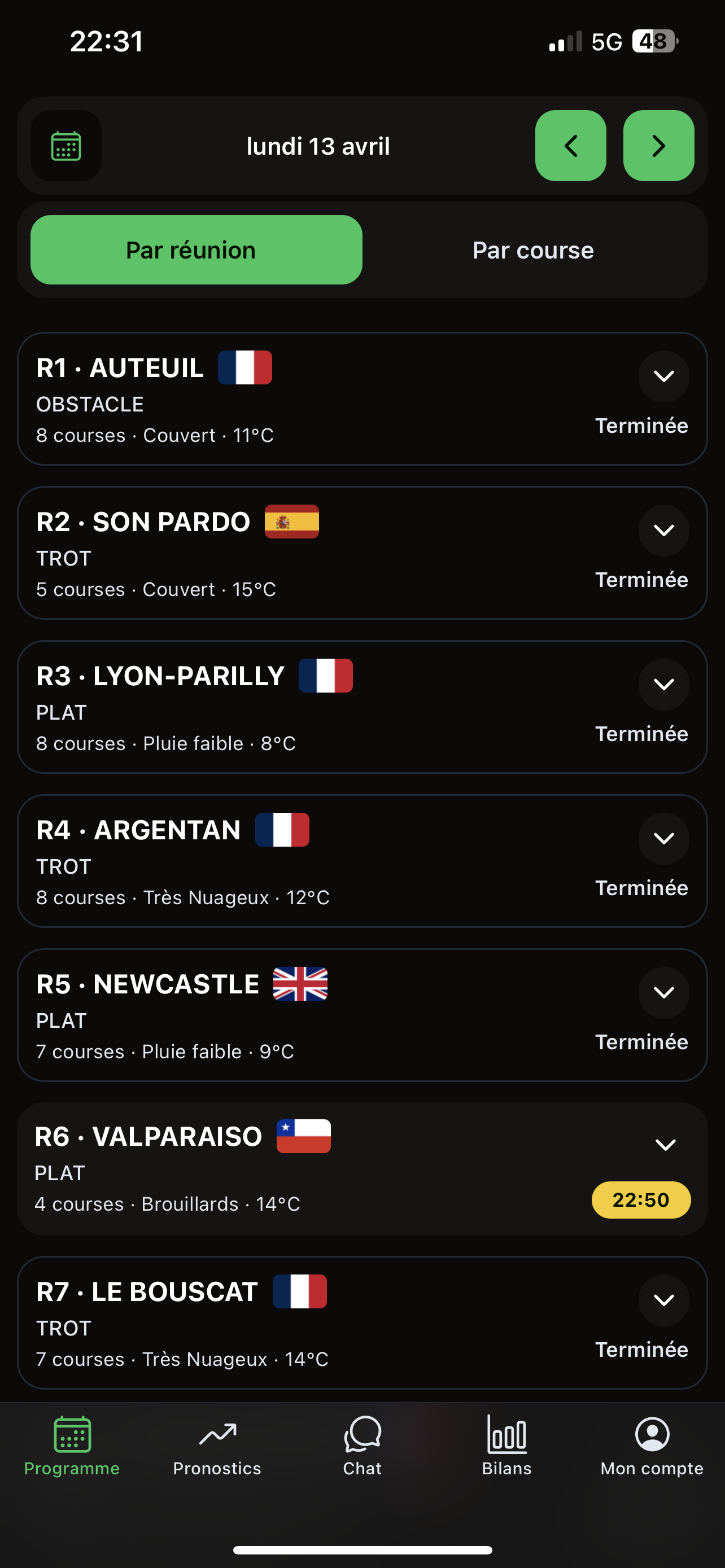Tap the 22:50 start time badge

pos(640,1200)
